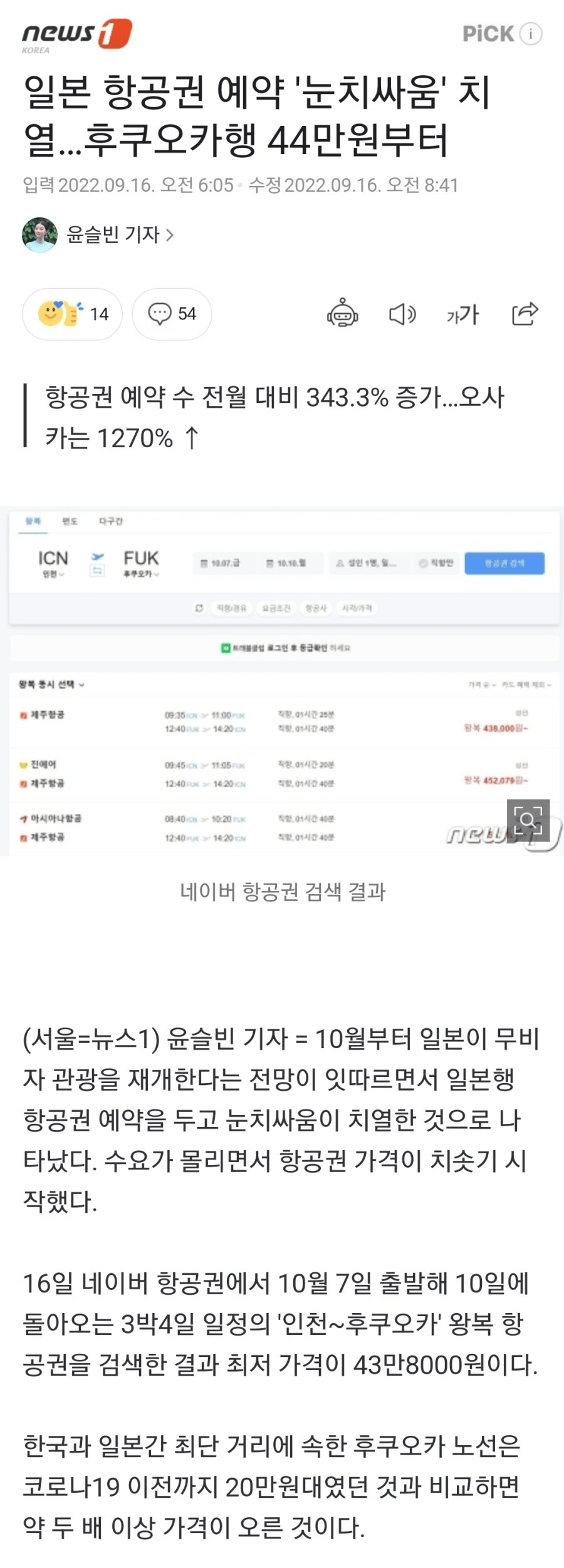Listen to article with speaker icon
The width and height of the screenshot is (564, 1568).
(402, 314)
